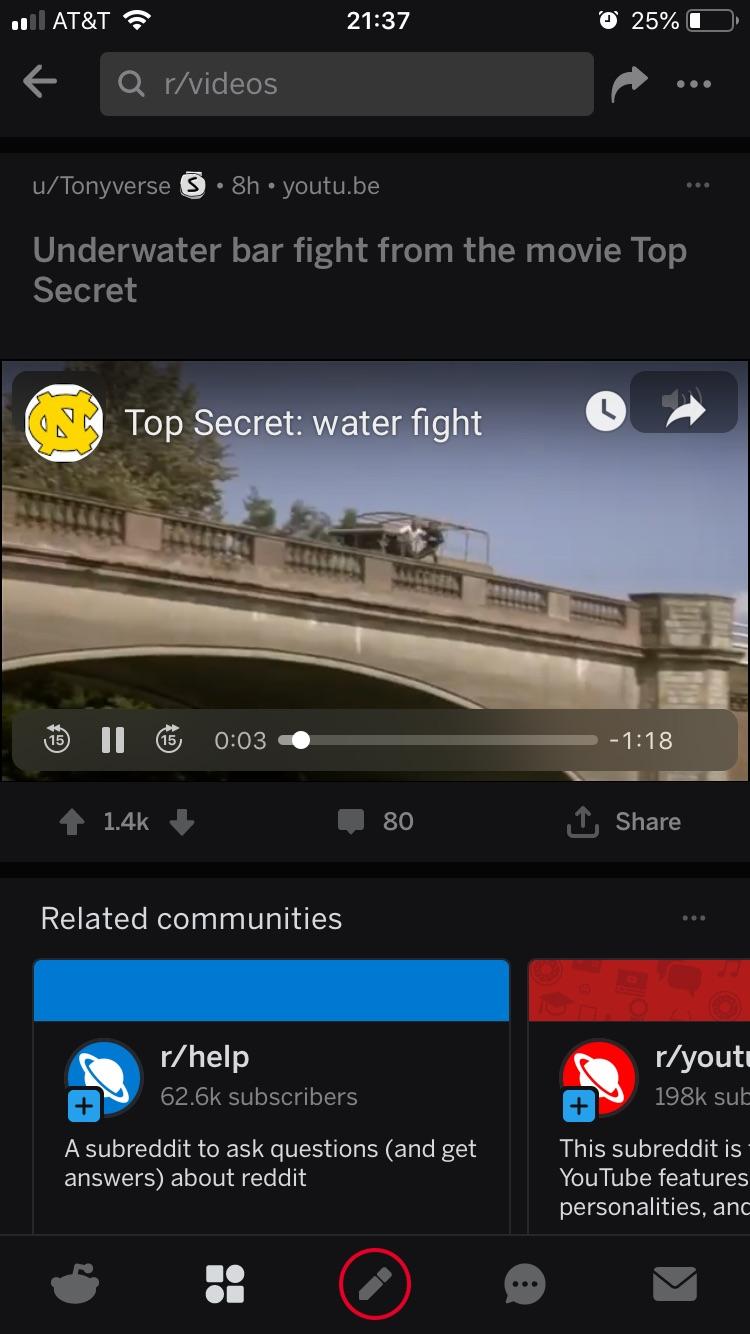Open the top-right app overflow menu
Viewport: 750px width, 1334px height.
pyautogui.click(x=694, y=84)
